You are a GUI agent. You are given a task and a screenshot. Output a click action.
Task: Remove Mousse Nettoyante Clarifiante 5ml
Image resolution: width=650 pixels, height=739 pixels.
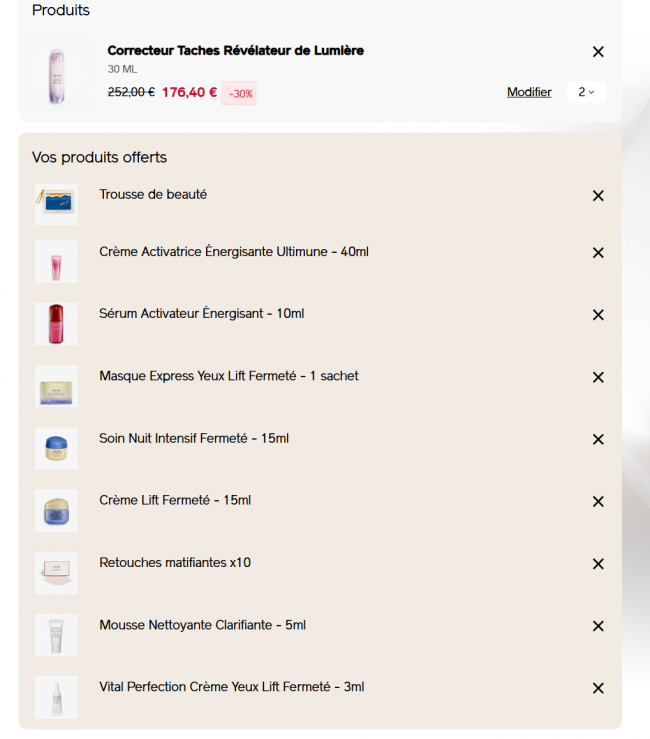coord(598,626)
